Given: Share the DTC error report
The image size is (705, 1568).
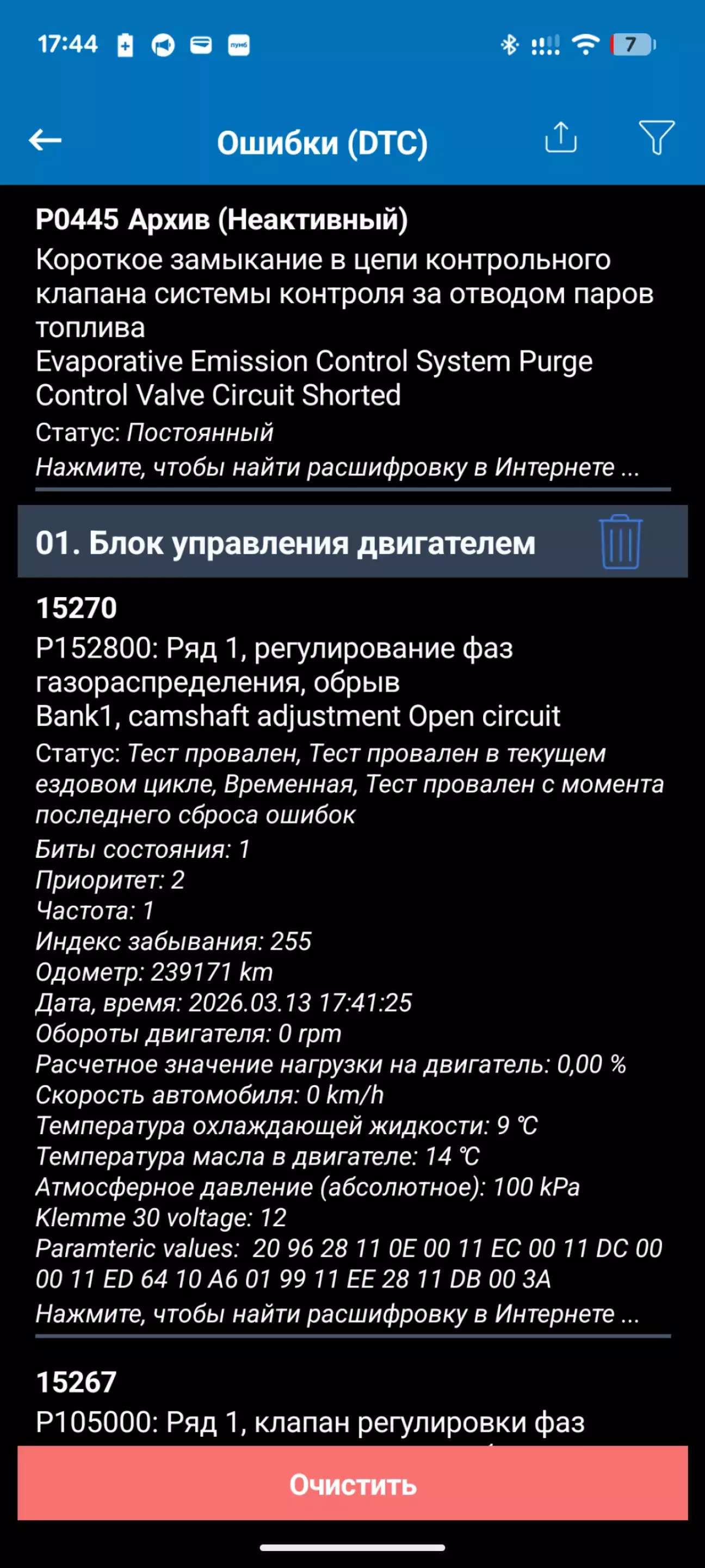Looking at the screenshot, I should tap(560, 138).
